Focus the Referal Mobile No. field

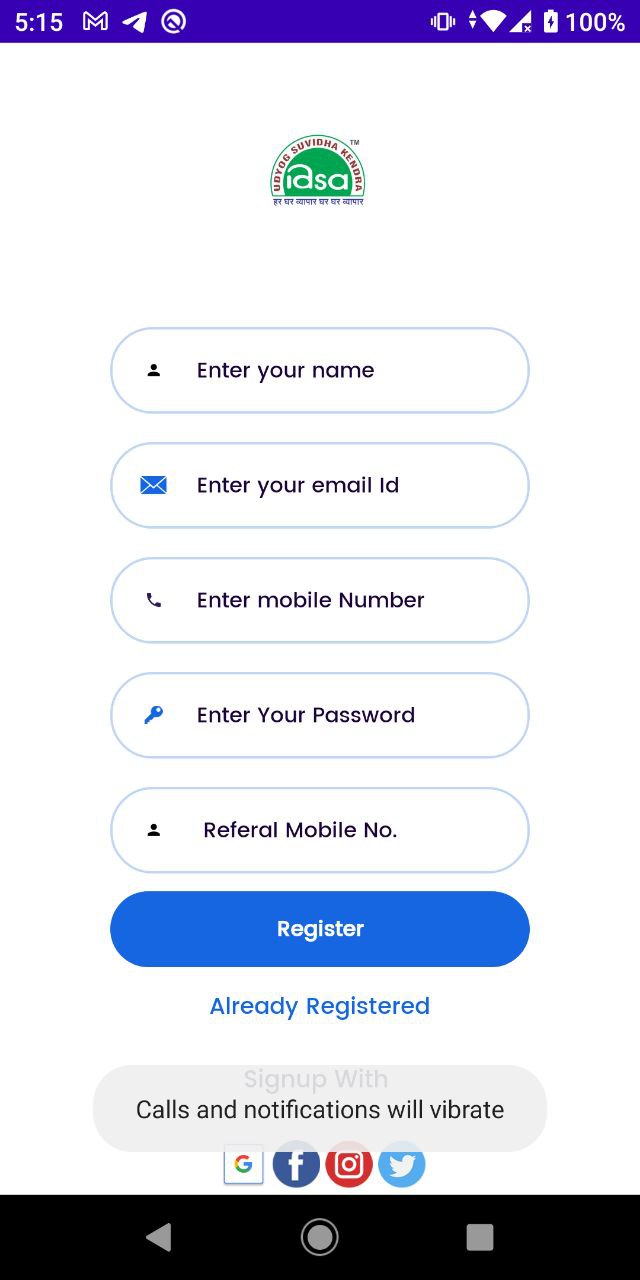pyautogui.click(x=319, y=830)
